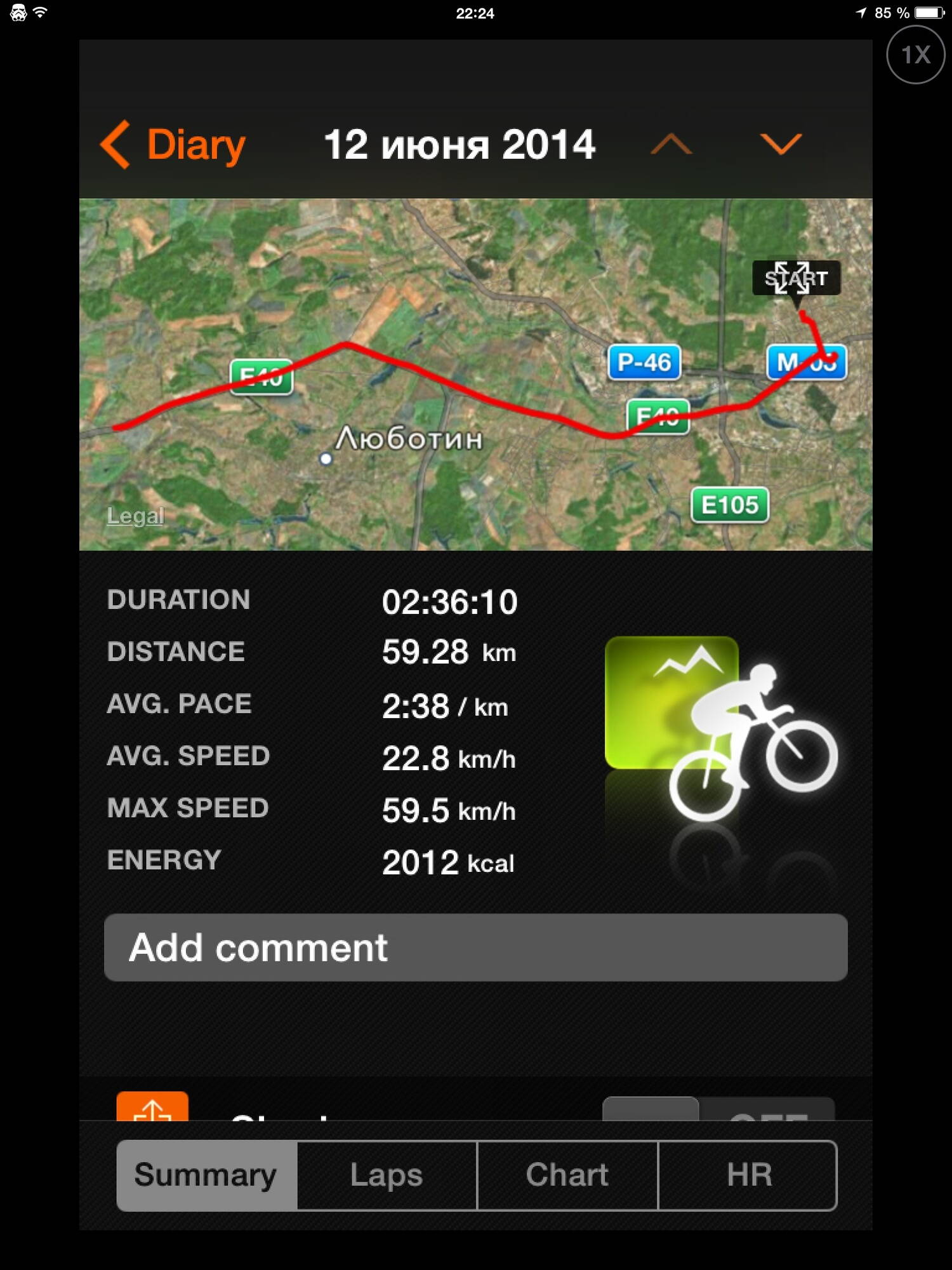The image size is (952, 1270).
Task: Open the Legal link on the map
Action: point(135,516)
